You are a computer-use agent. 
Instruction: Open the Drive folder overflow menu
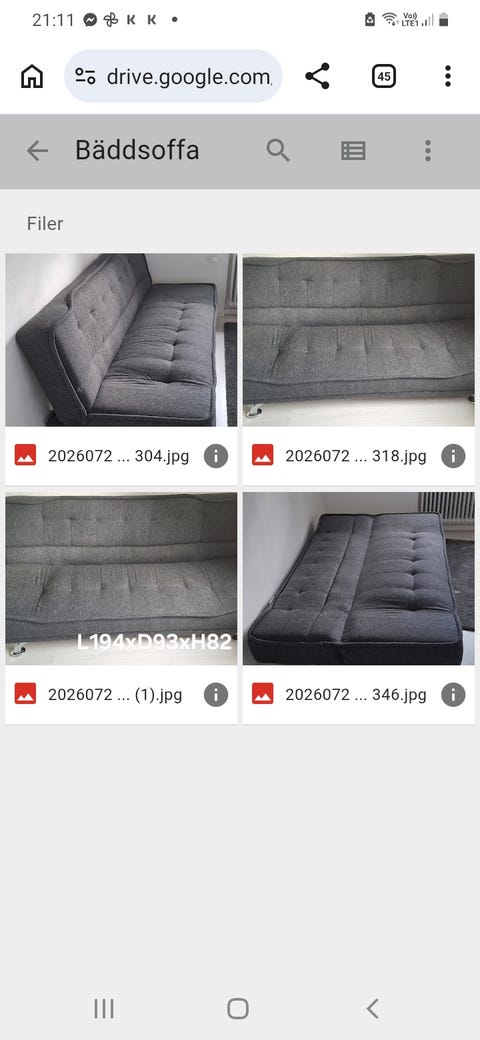tap(428, 151)
